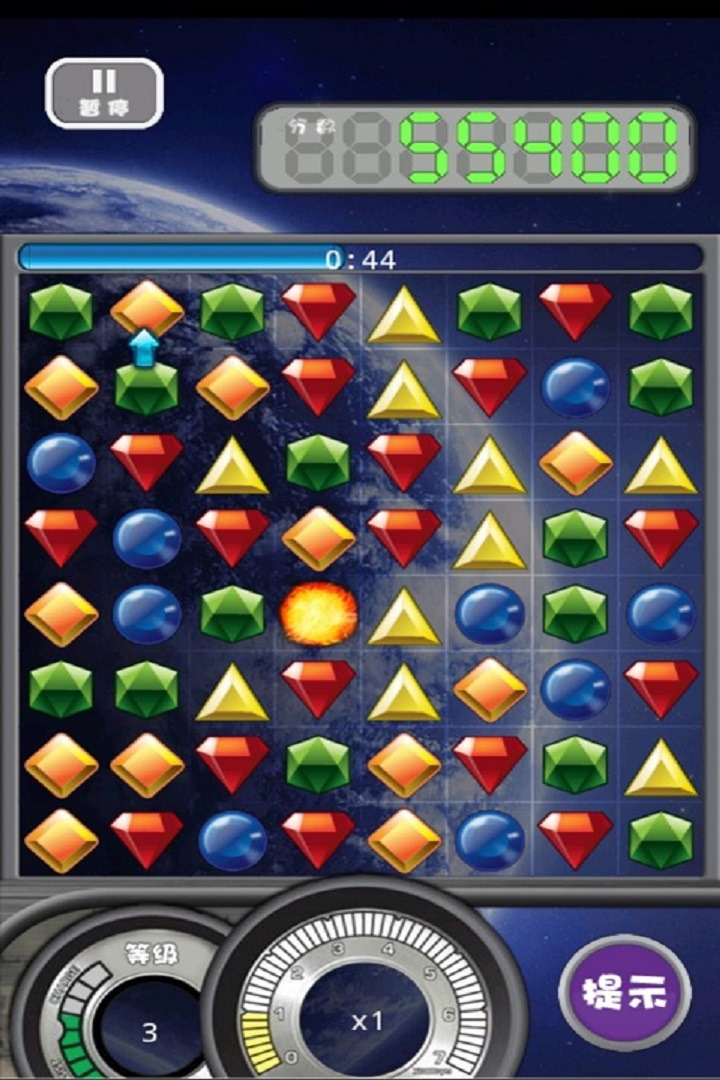Select the green gem marked by the blue arrow

pos(146,389)
